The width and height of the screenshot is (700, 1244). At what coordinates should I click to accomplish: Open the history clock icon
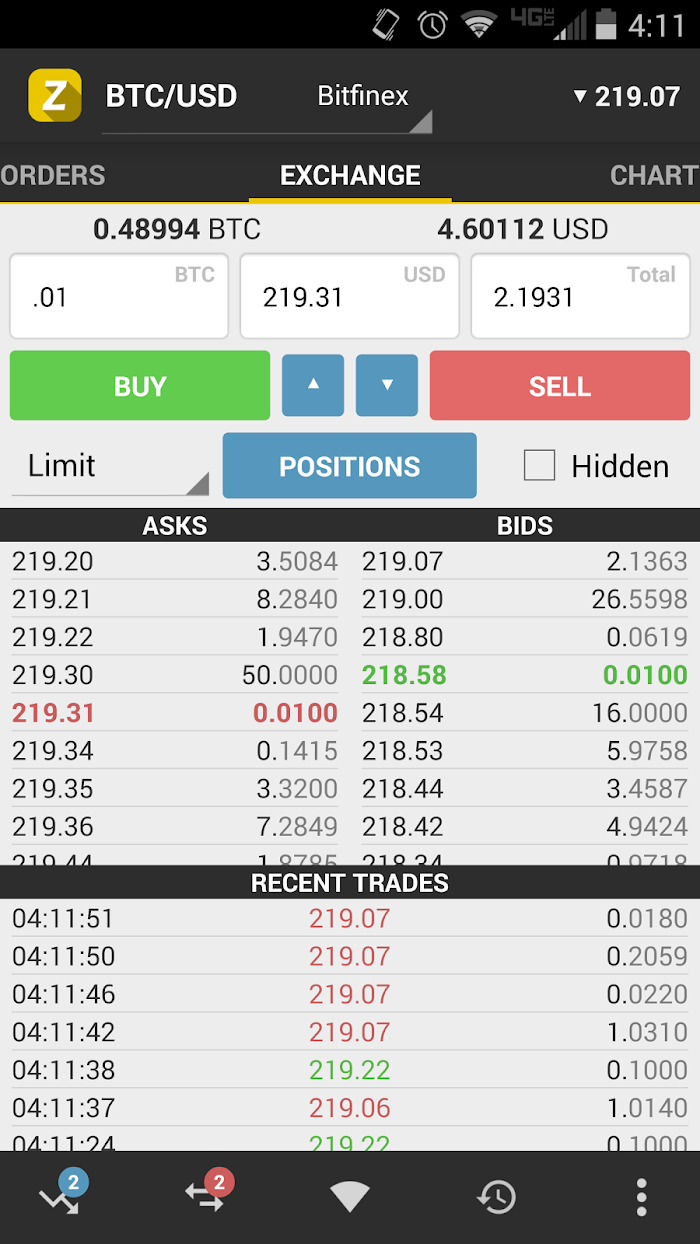click(496, 1197)
